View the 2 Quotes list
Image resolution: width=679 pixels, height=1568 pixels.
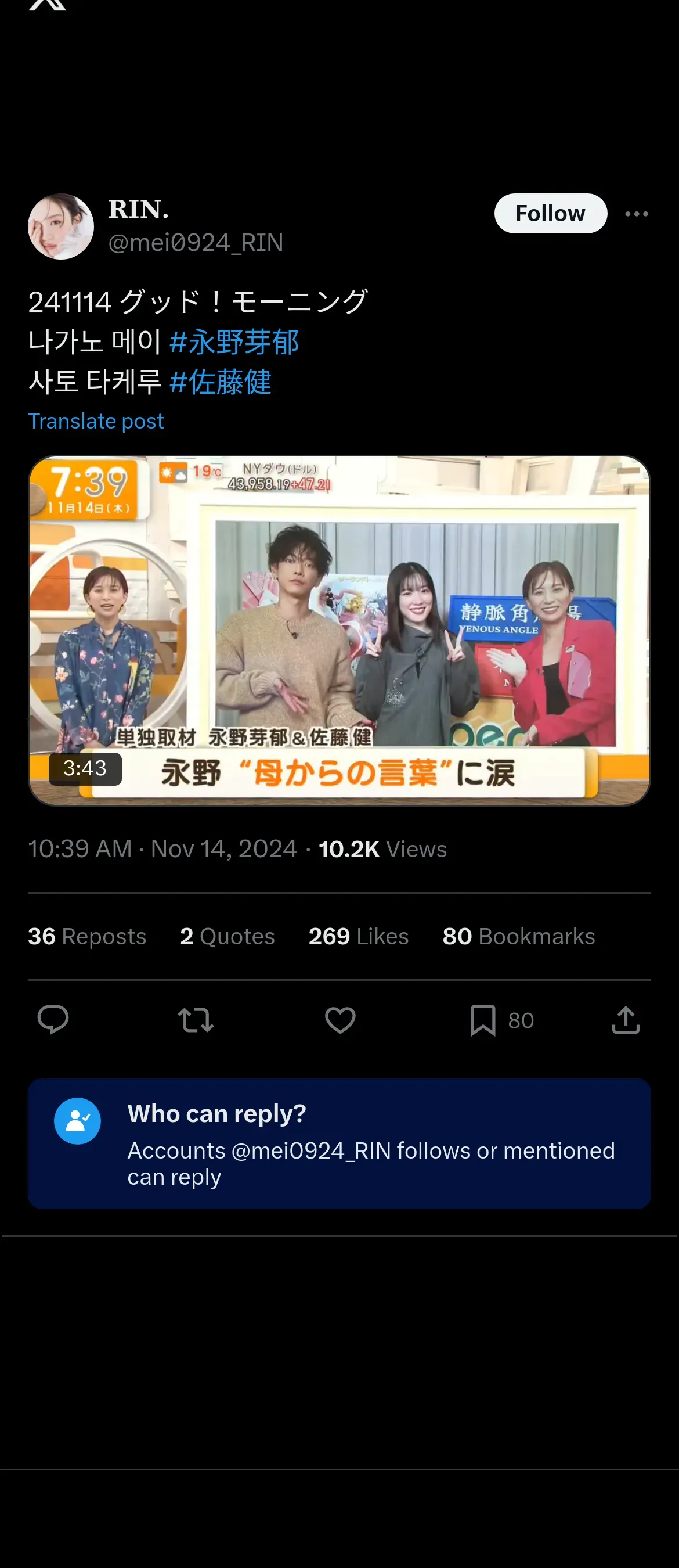coord(227,936)
